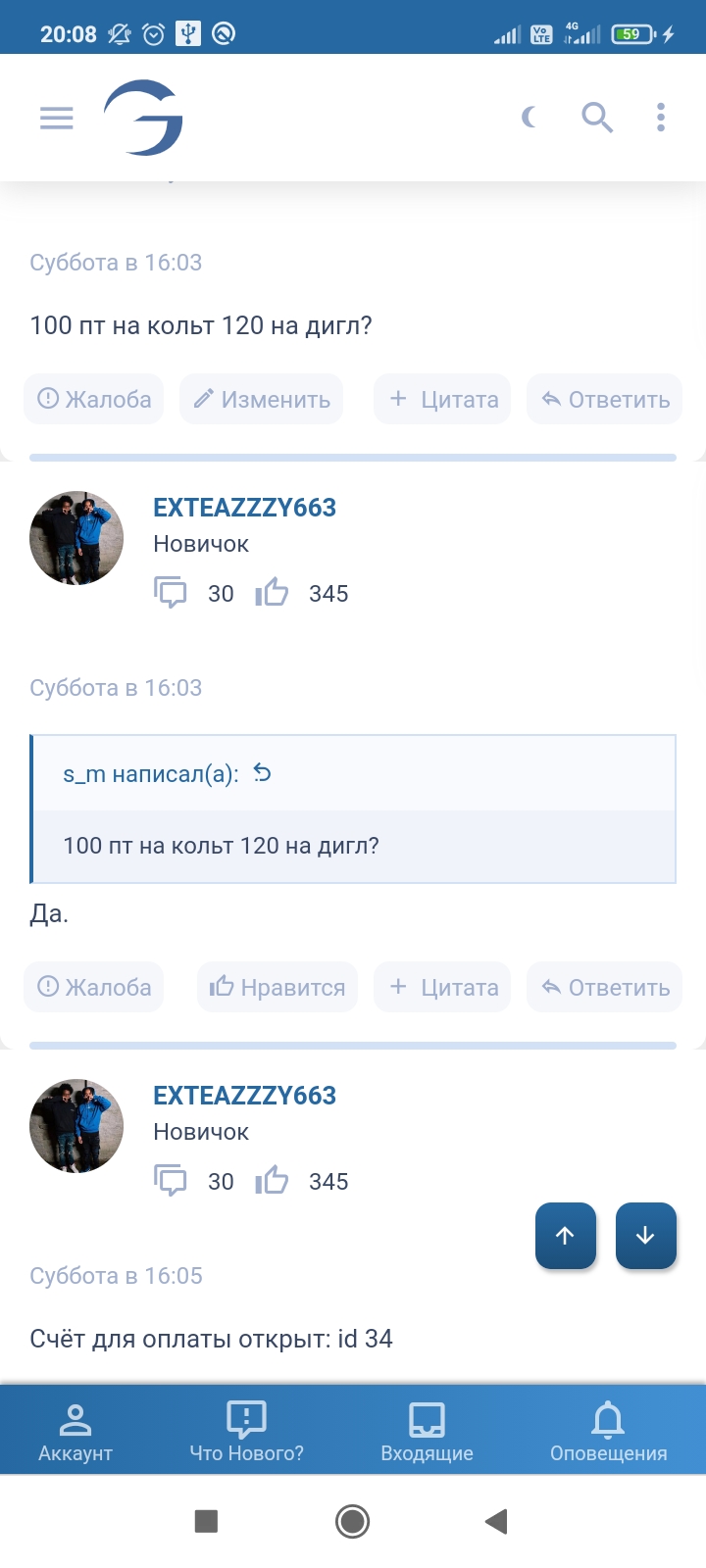Image resolution: width=706 pixels, height=1568 pixels.
Task: Reply to the post saying 'Да.'
Action: [x=605, y=987]
